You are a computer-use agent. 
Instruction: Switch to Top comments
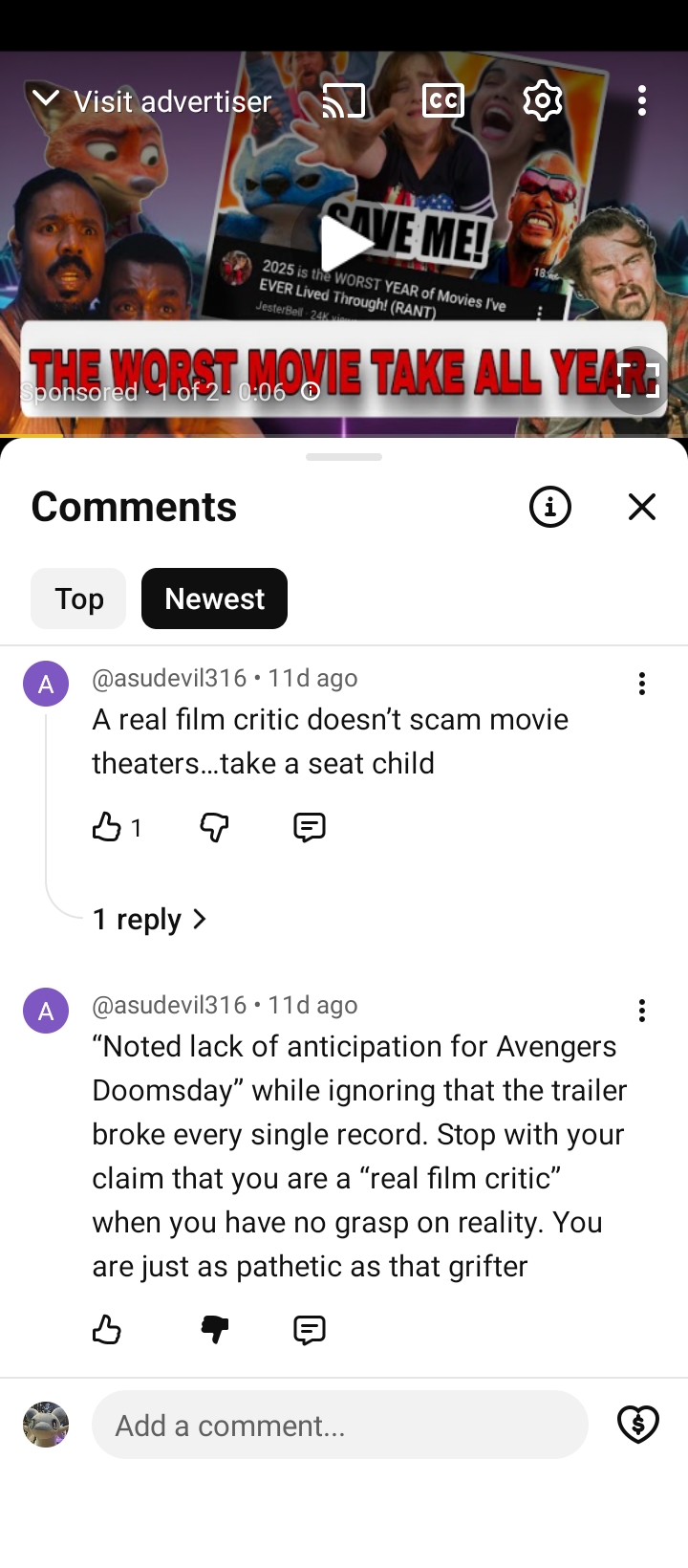click(x=78, y=599)
